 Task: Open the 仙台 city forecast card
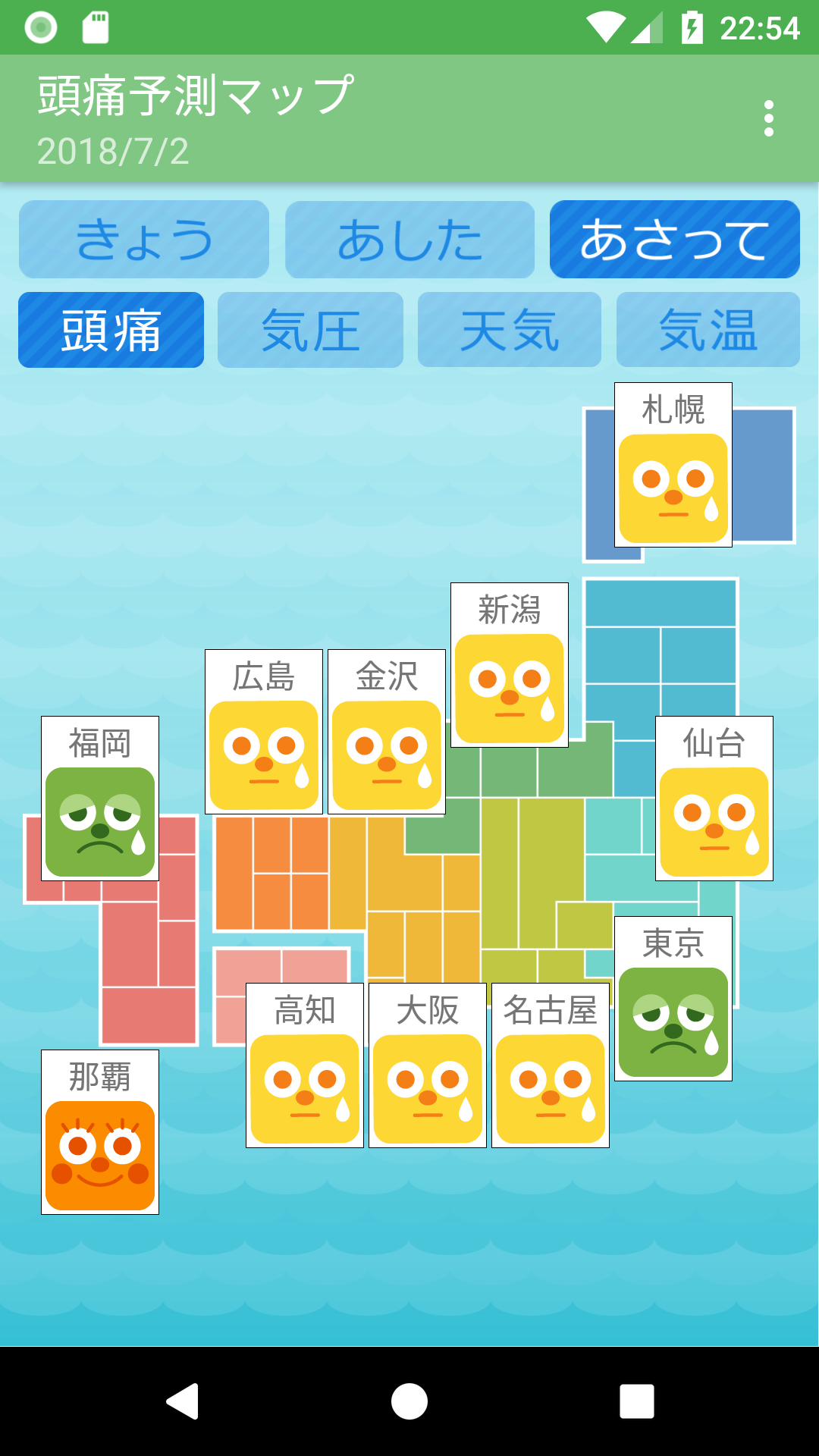(x=714, y=799)
